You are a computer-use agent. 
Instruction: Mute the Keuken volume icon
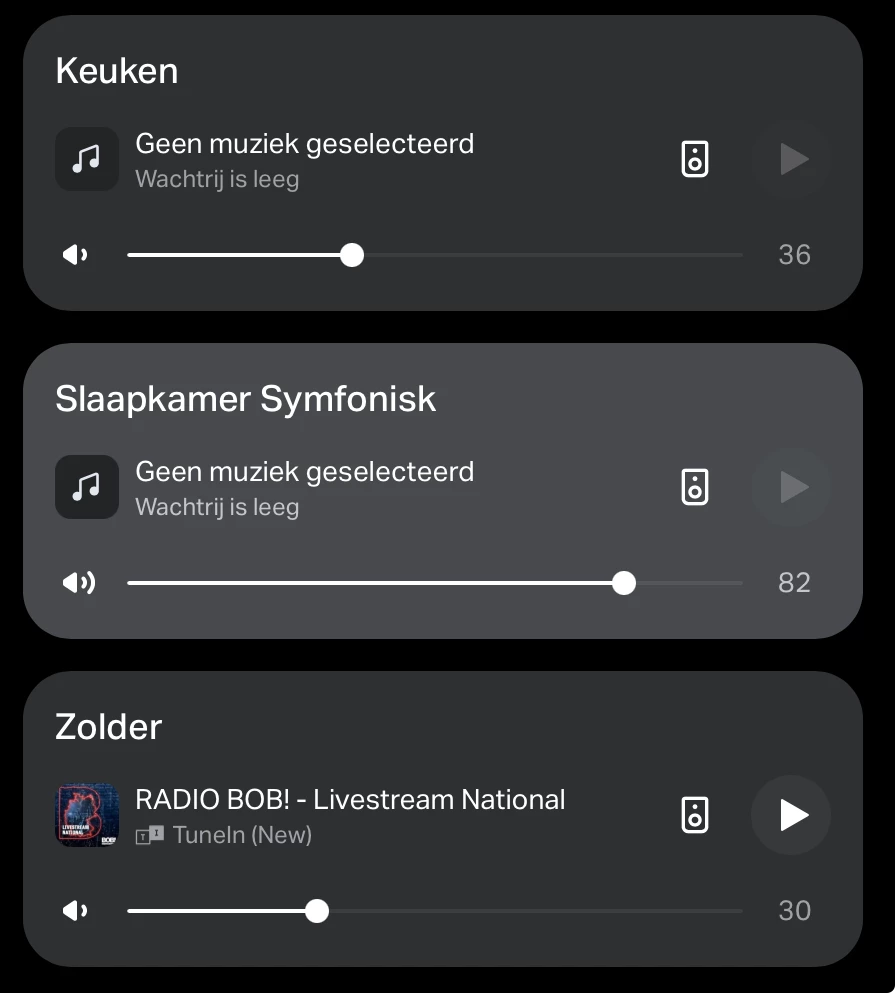click(75, 255)
